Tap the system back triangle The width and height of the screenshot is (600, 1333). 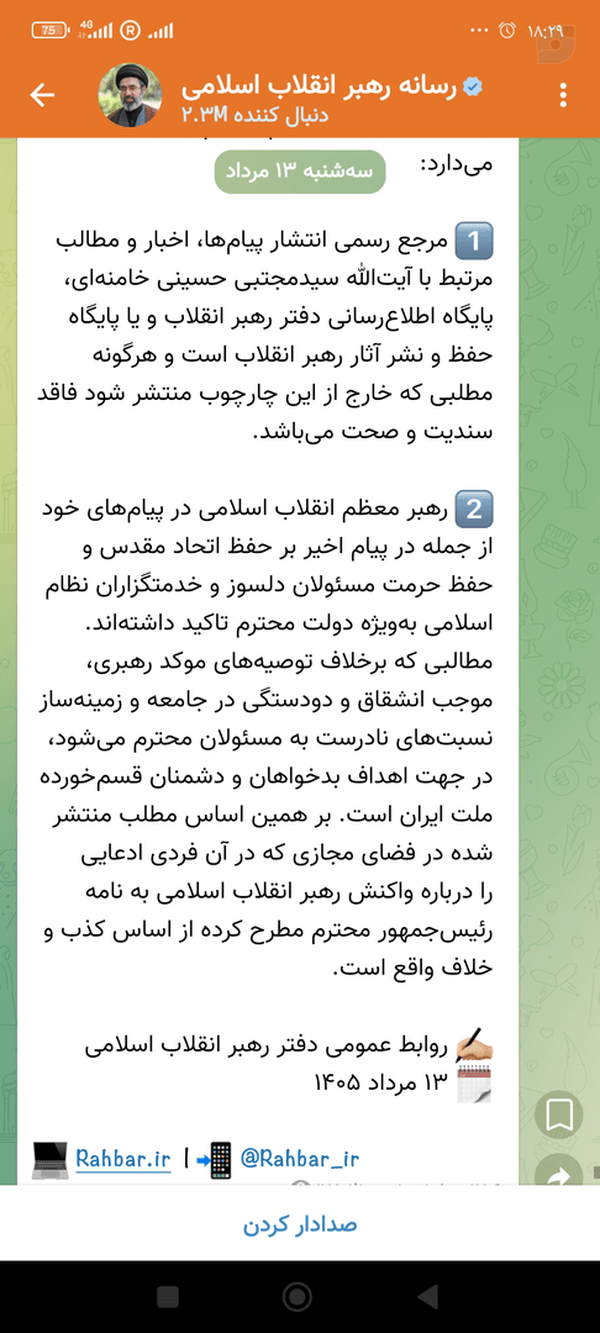pos(427,1296)
